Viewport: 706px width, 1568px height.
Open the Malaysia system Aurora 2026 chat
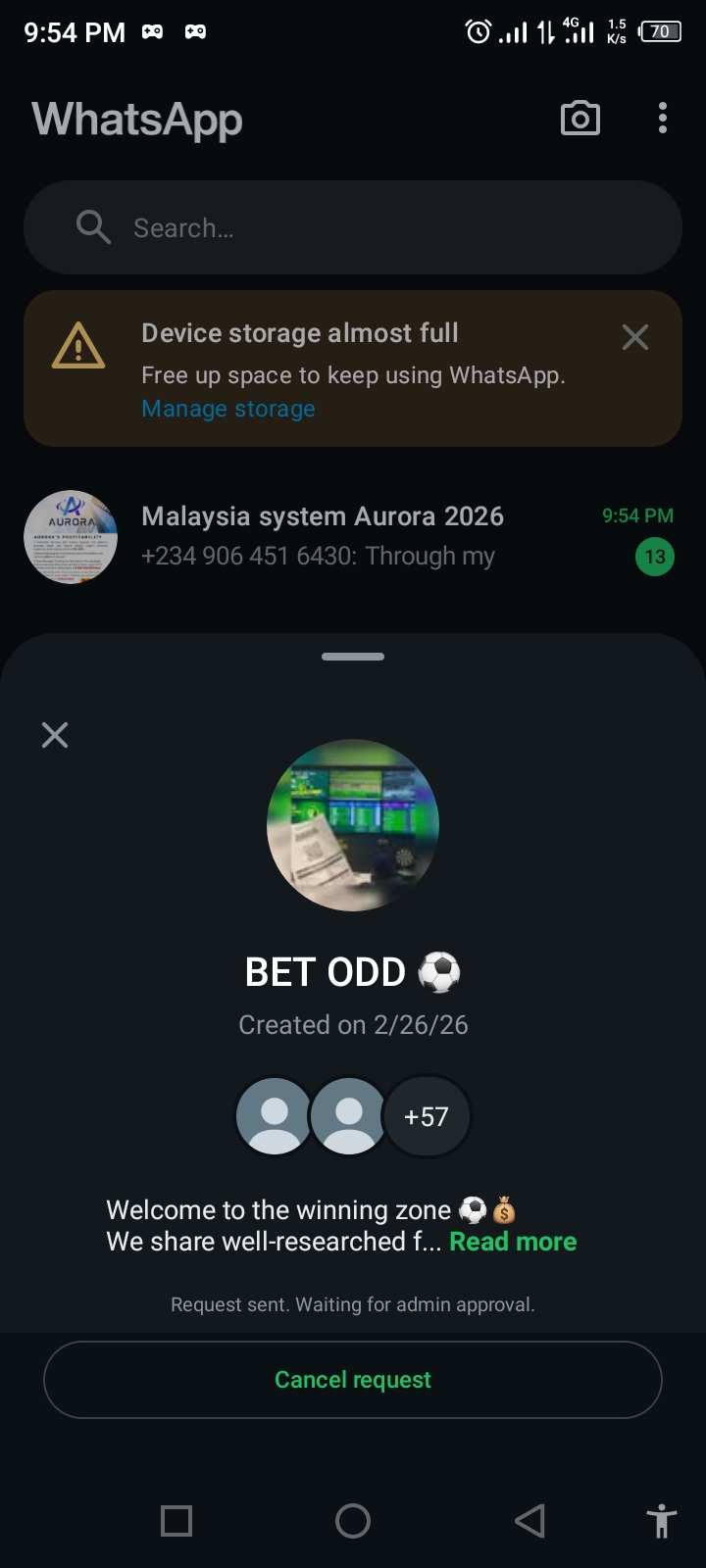(x=353, y=536)
